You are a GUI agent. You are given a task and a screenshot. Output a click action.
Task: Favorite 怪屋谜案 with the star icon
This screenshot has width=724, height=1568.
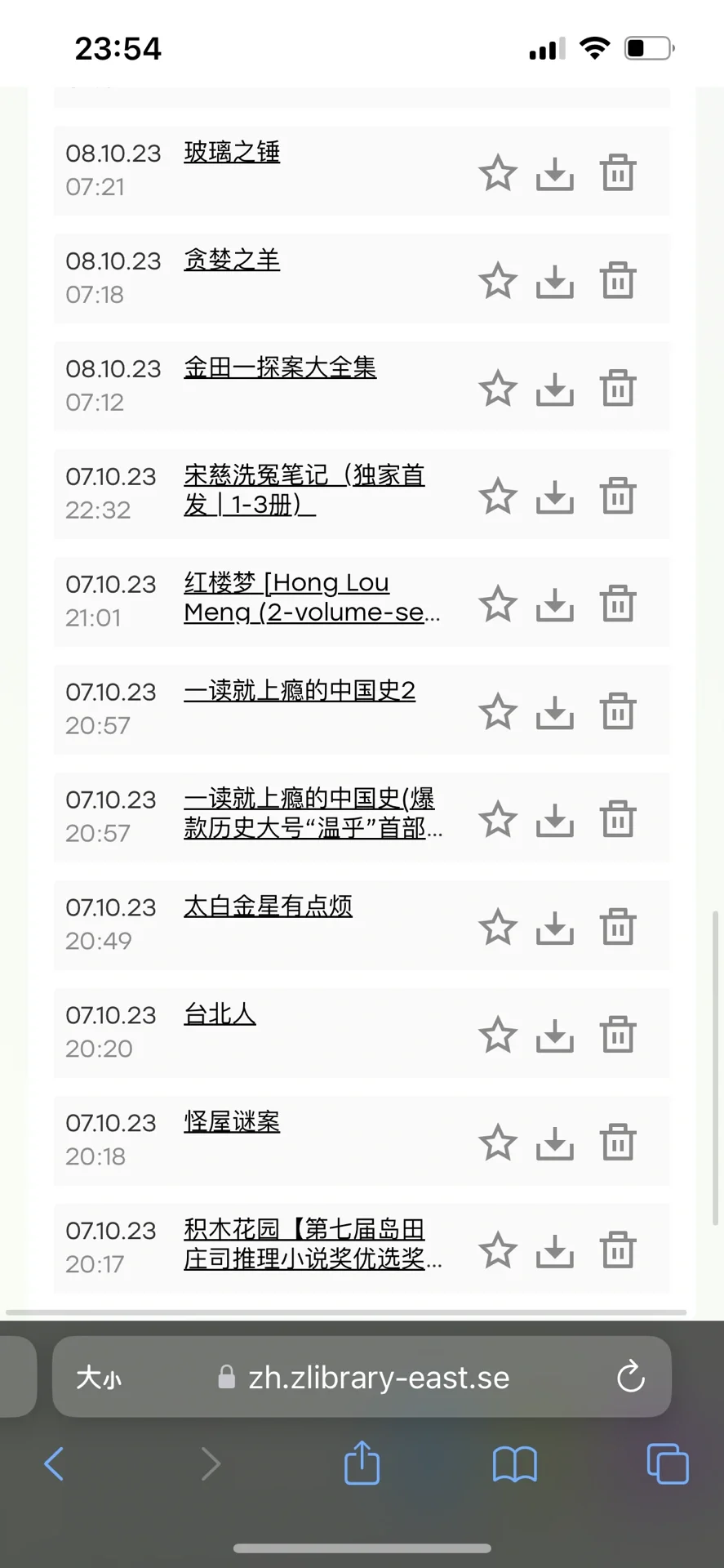coord(498,1143)
